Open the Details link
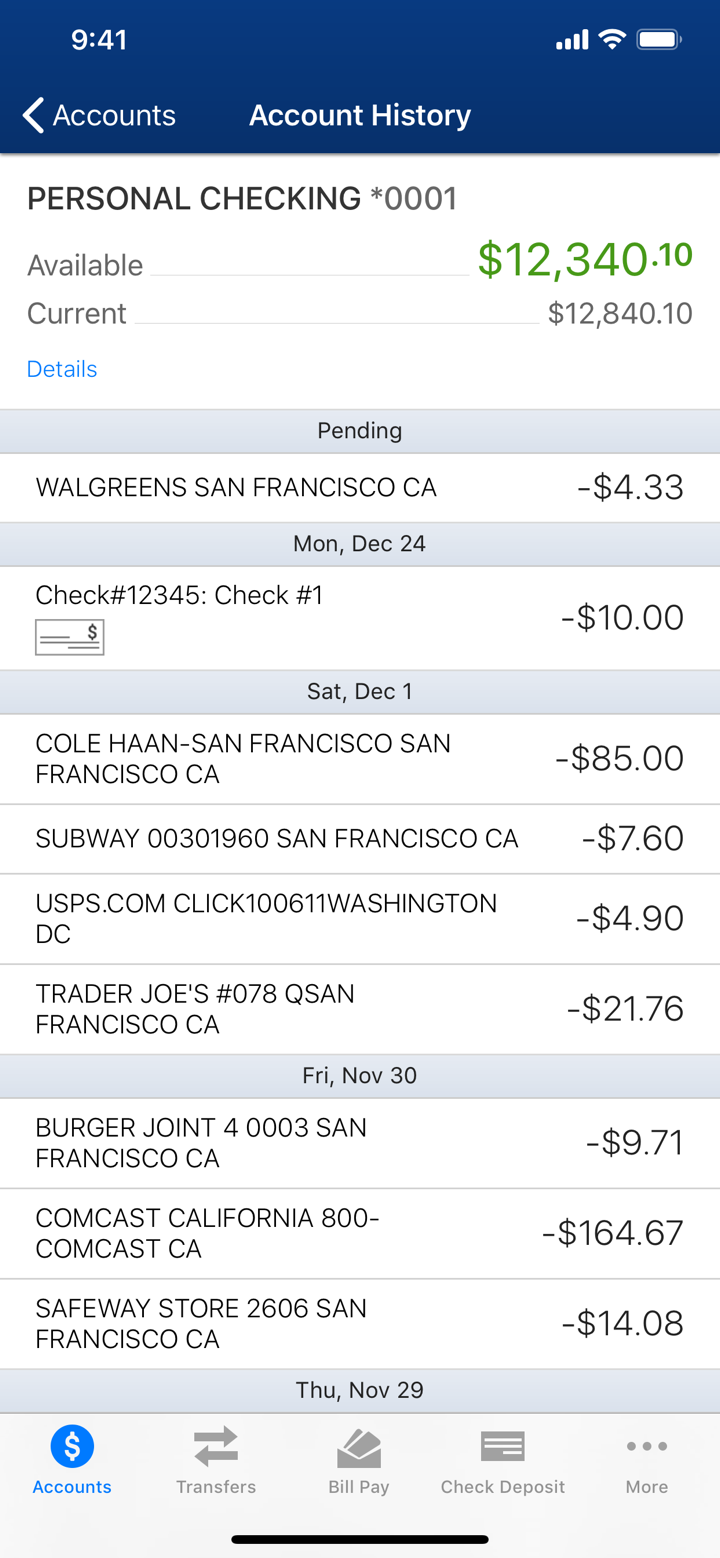 click(61, 369)
